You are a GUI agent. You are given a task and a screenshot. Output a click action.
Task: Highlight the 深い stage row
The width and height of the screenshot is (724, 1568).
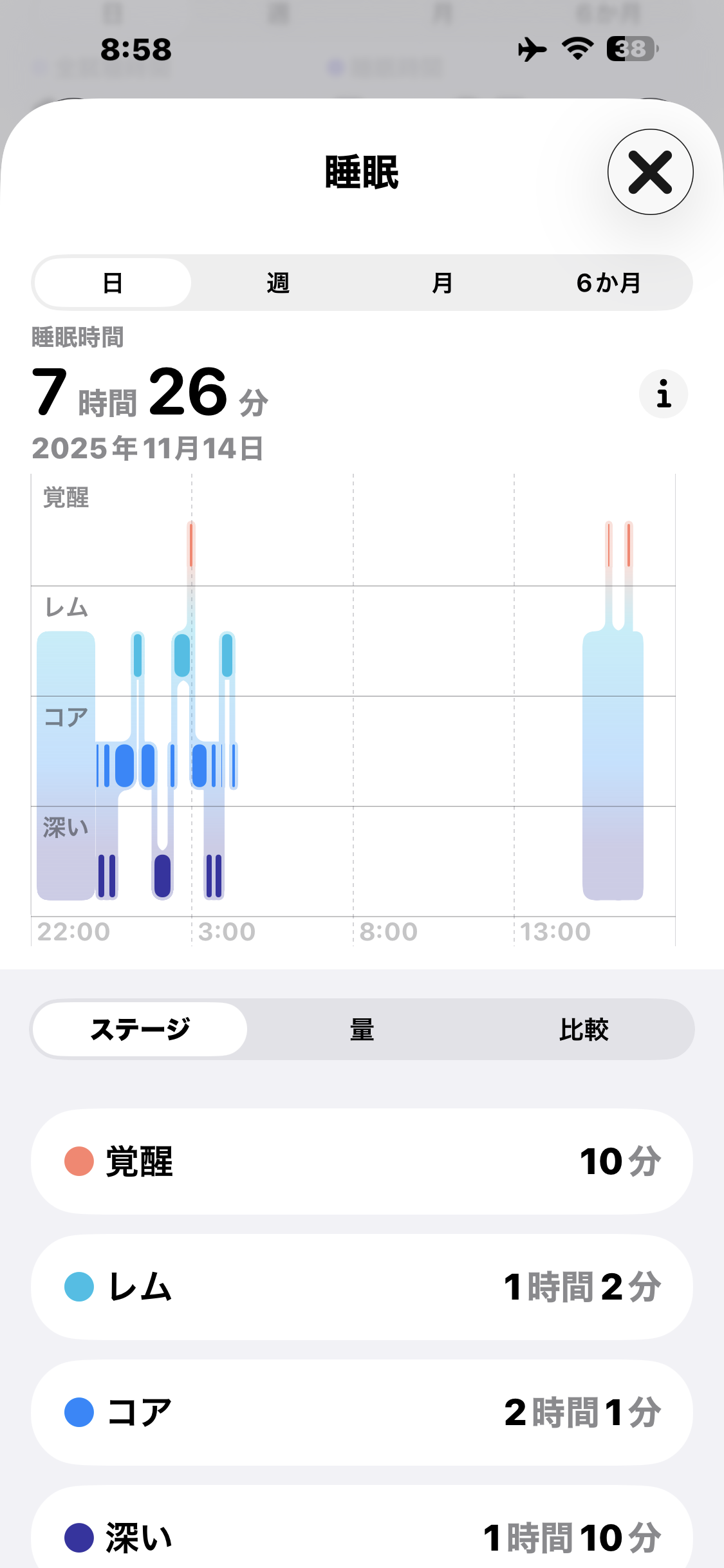coord(362,1535)
